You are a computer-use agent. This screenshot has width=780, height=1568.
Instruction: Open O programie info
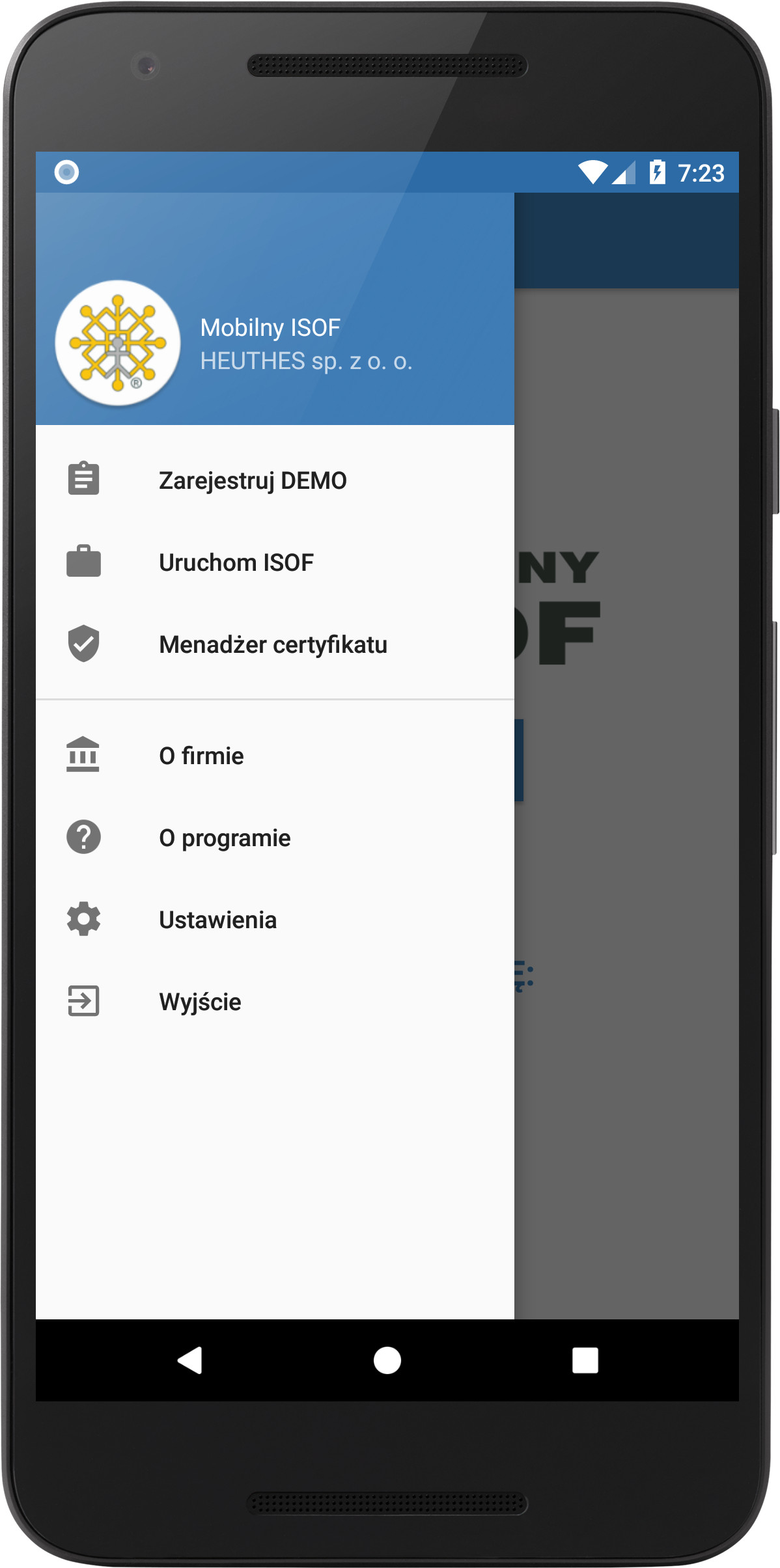pyautogui.click(x=225, y=838)
